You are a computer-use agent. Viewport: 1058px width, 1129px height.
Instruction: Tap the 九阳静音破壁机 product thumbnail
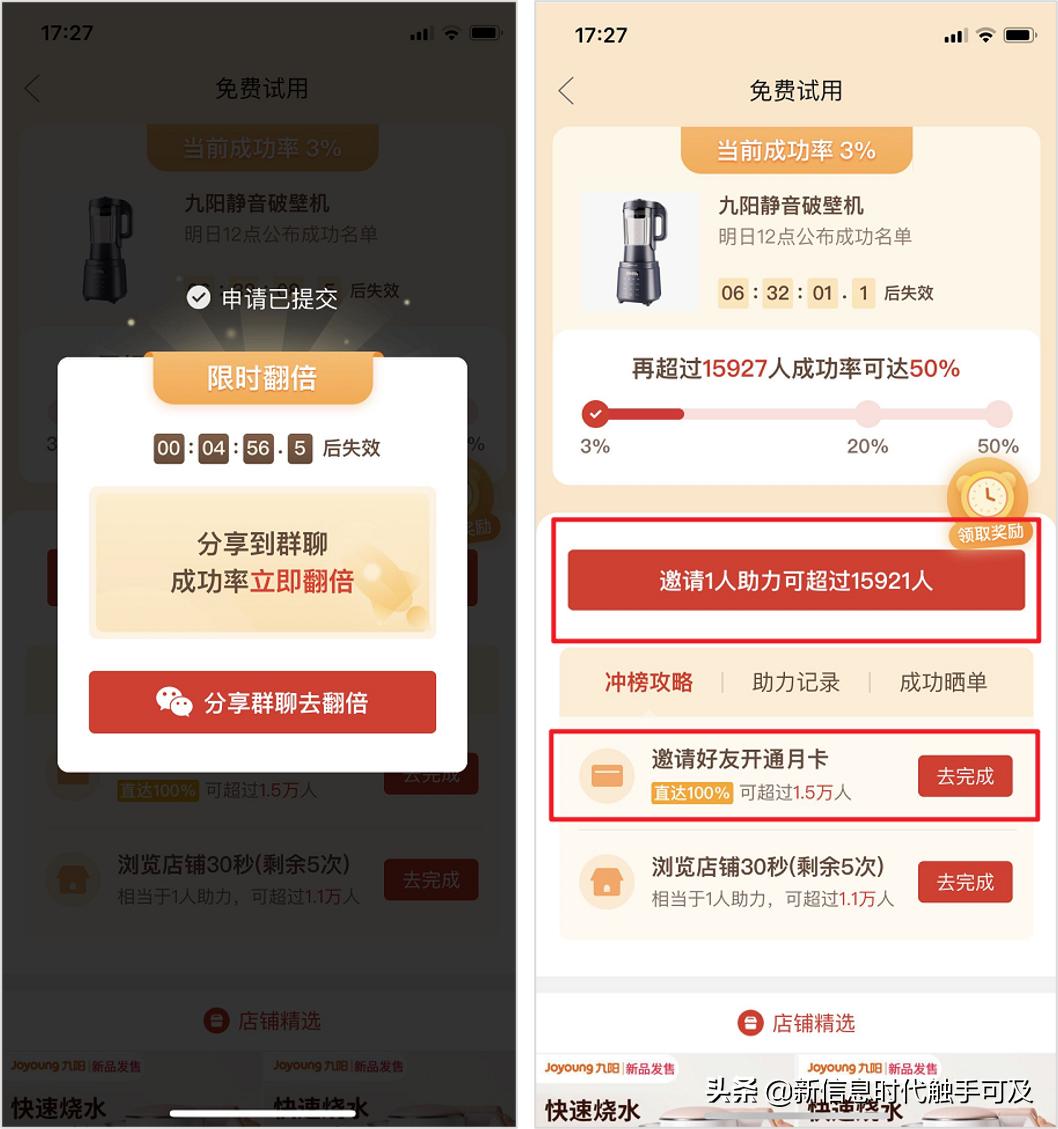(641, 250)
